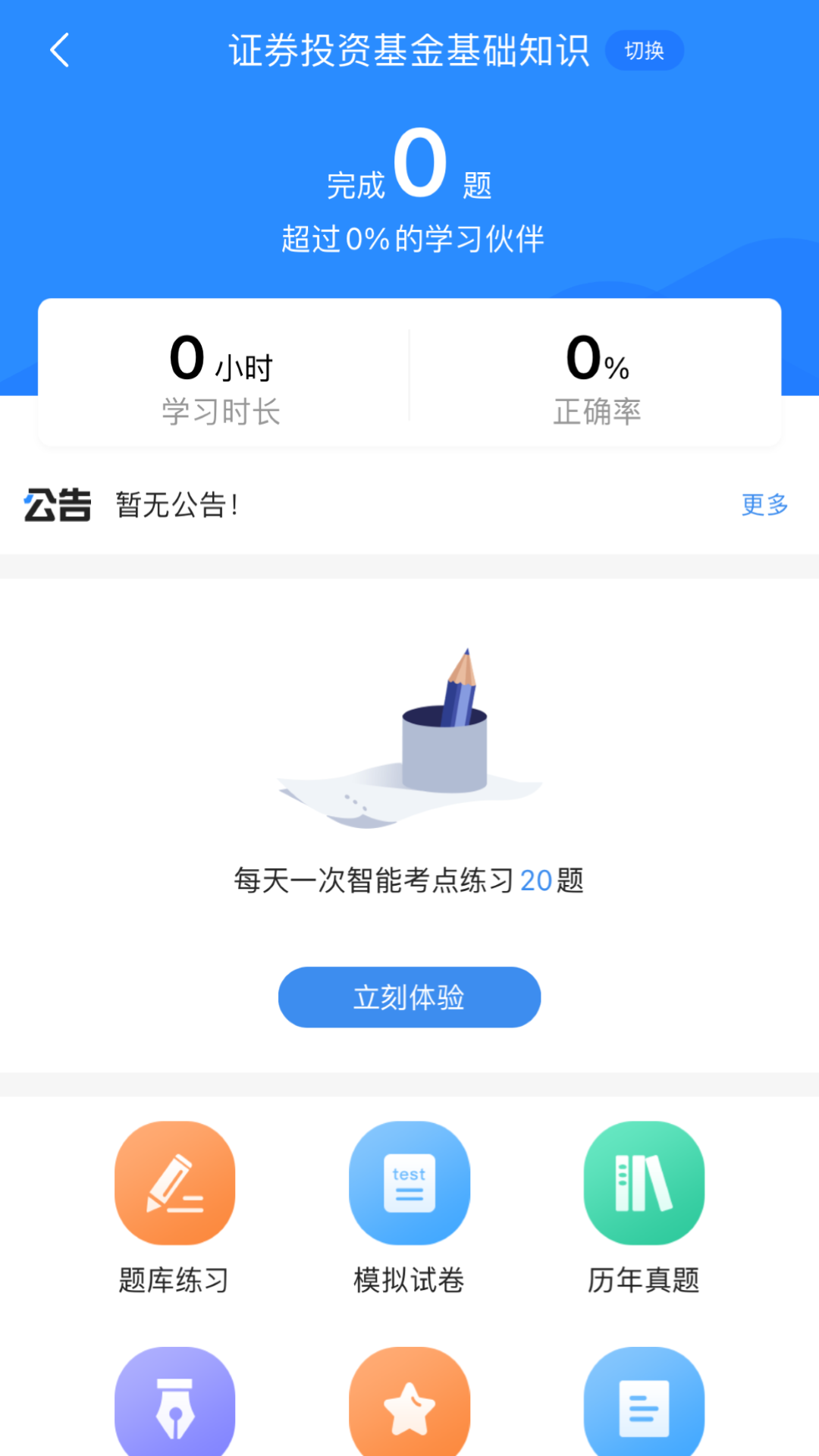Tap the back arrow at top left

[x=58, y=51]
